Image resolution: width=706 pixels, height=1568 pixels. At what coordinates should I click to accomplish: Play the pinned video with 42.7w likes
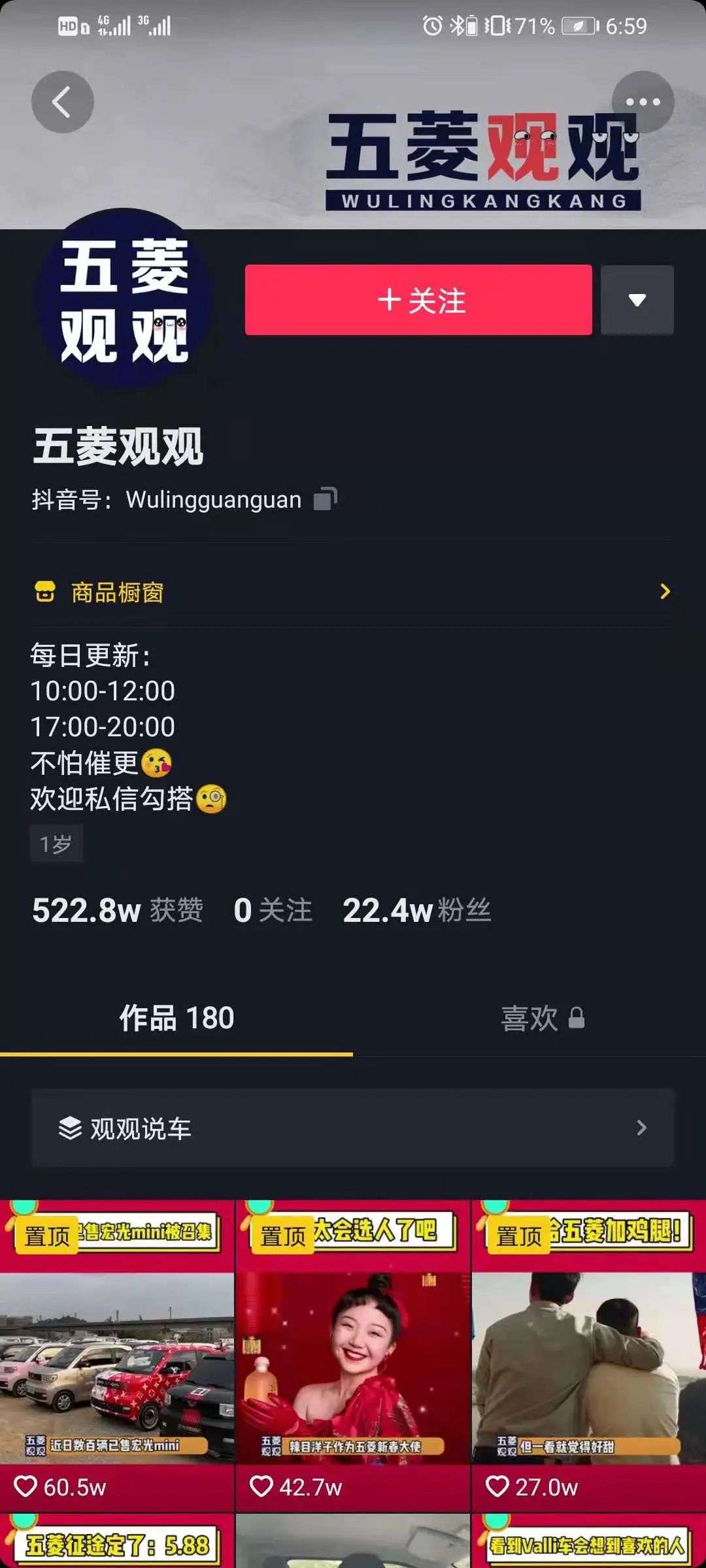tap(353, 1355)
